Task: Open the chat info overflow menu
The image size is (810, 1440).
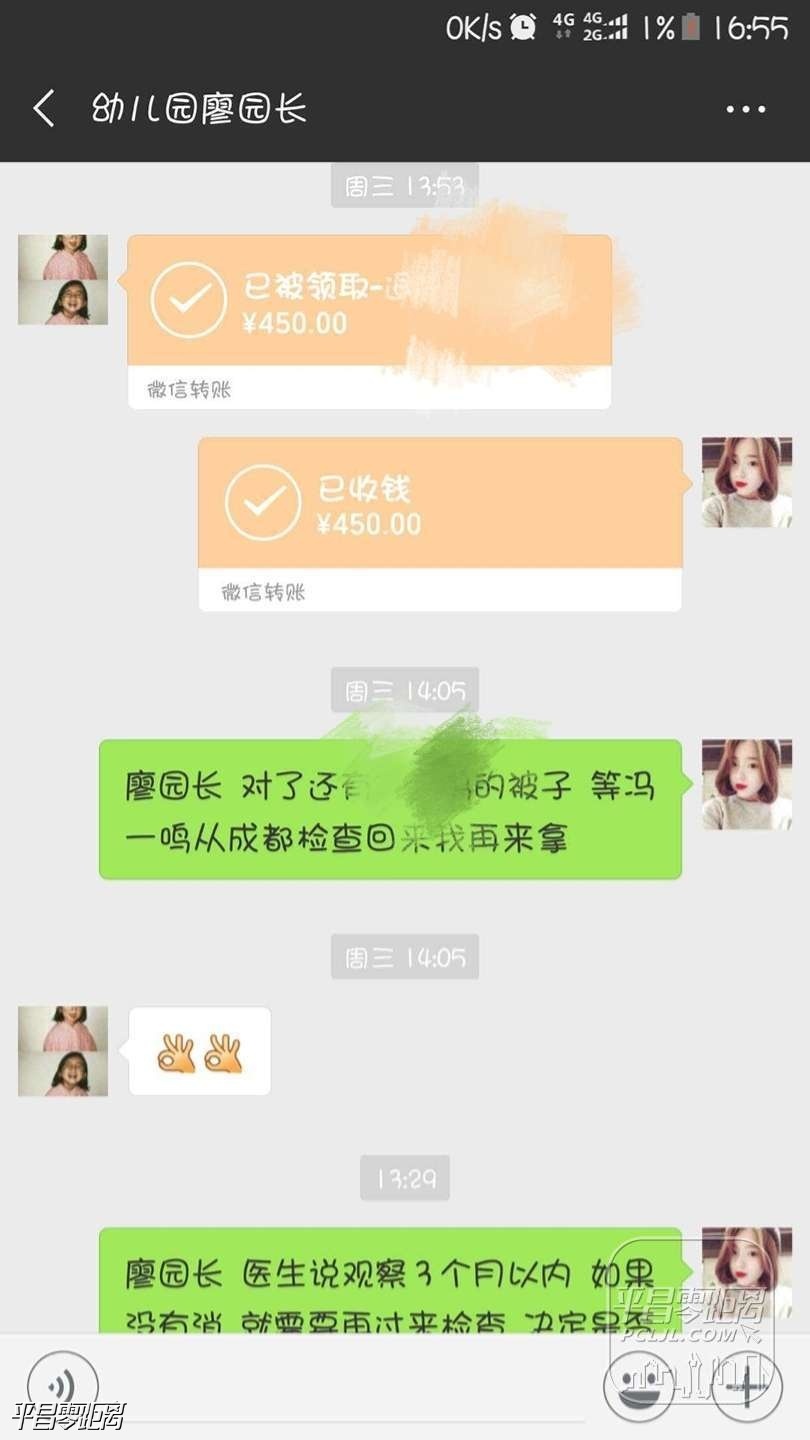Action: pyautogui.click(x=745, y=109)
